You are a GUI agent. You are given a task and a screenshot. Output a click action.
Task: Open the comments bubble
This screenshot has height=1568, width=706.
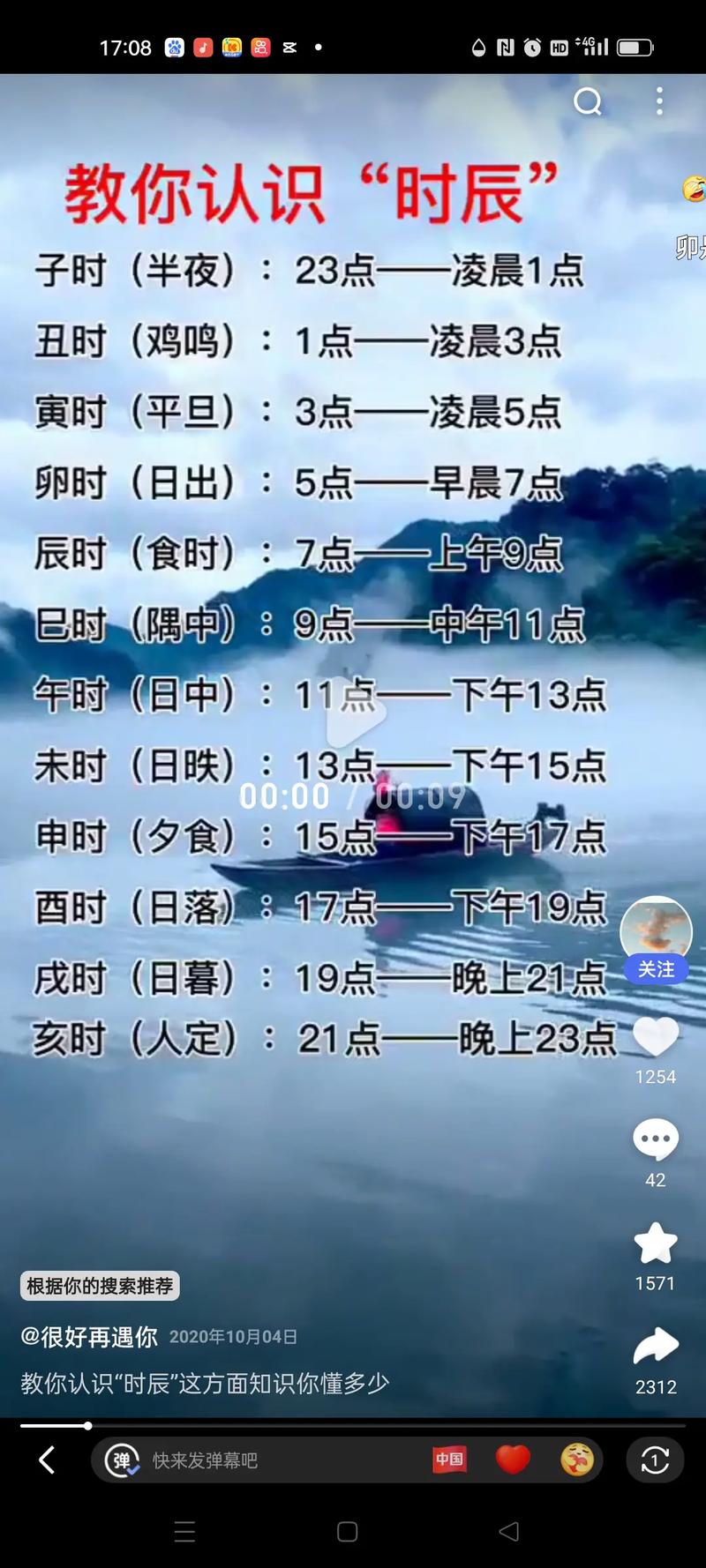click(656, 1139)
